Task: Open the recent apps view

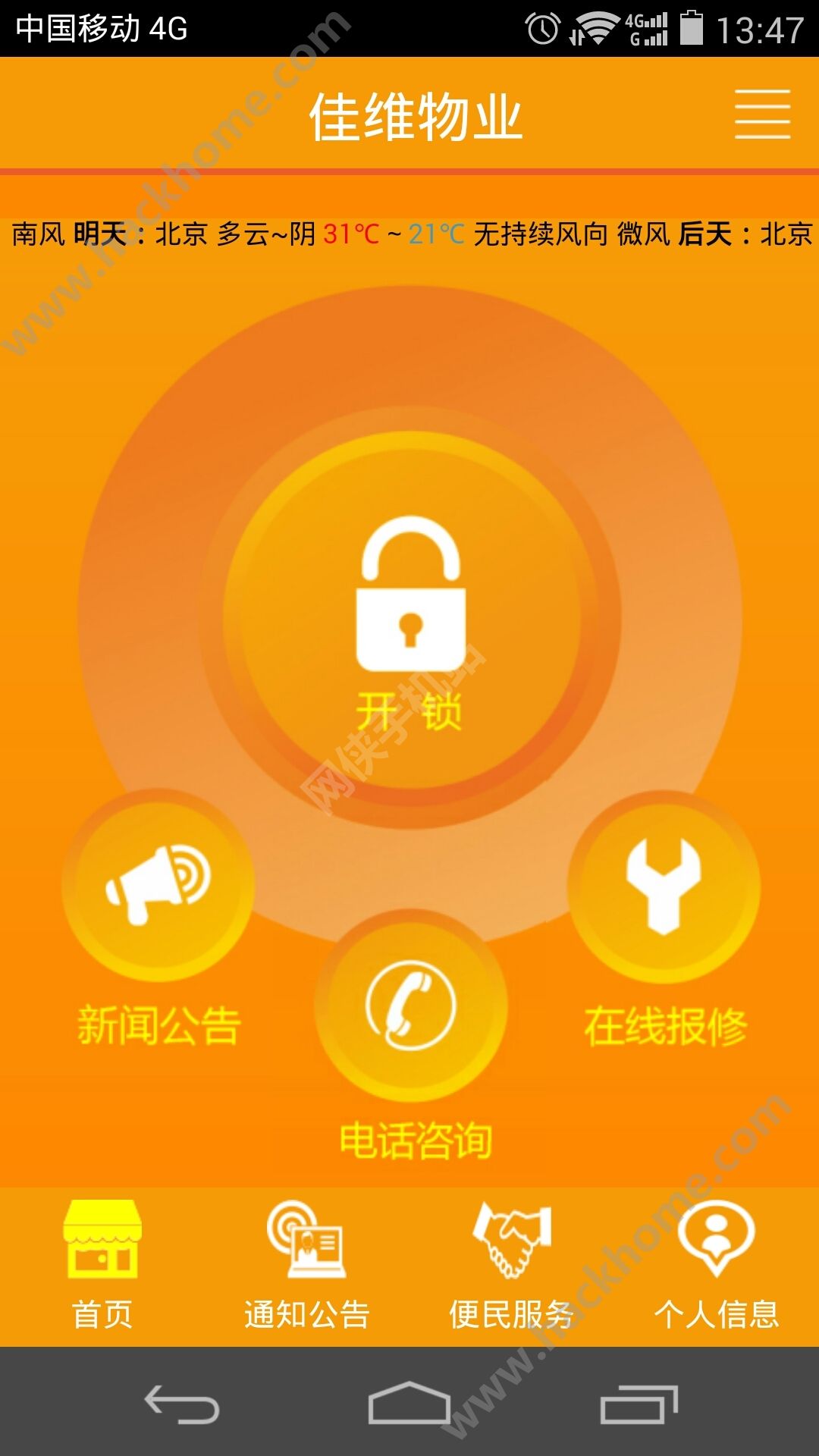Action: point(639,1404)
